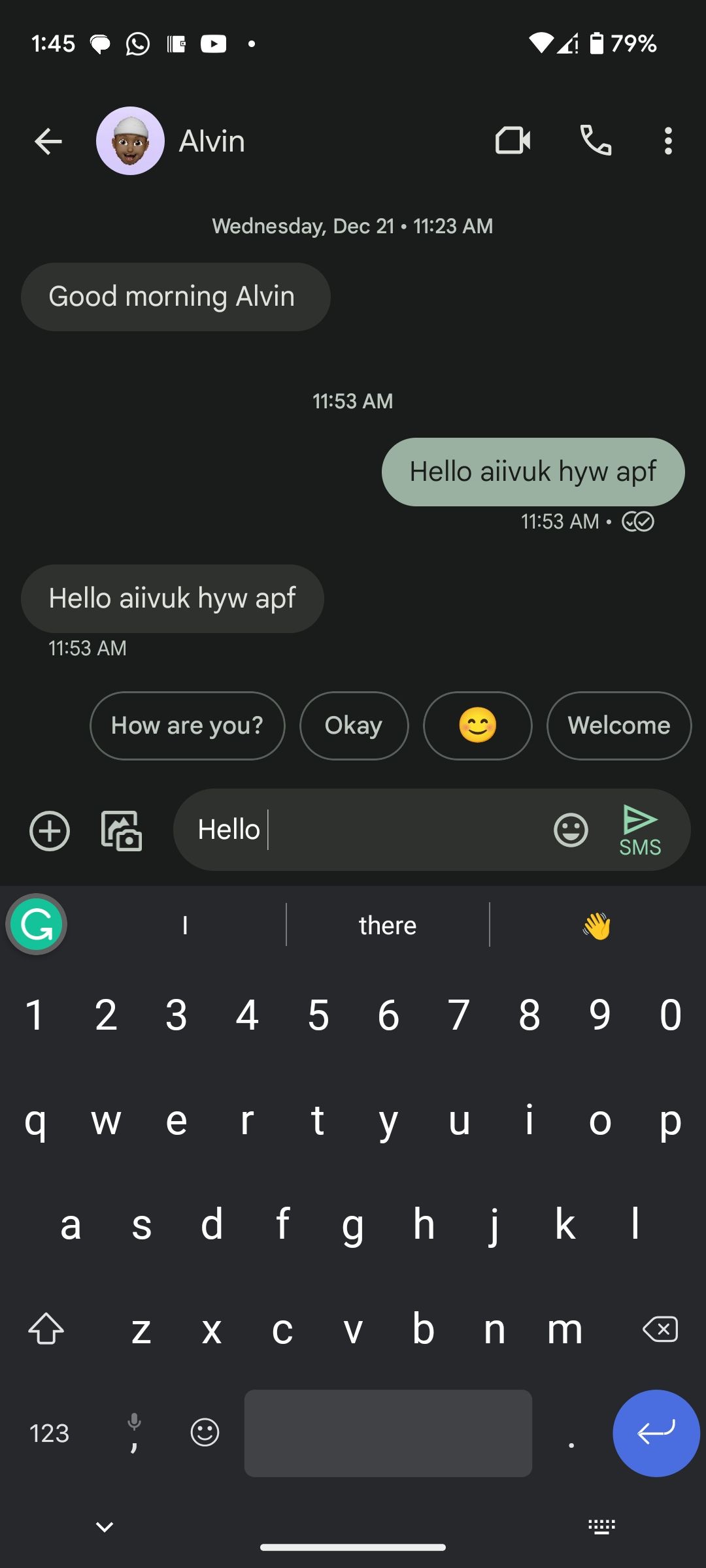
Task: Start a video call with Alvin
Action: pos(513,140)
